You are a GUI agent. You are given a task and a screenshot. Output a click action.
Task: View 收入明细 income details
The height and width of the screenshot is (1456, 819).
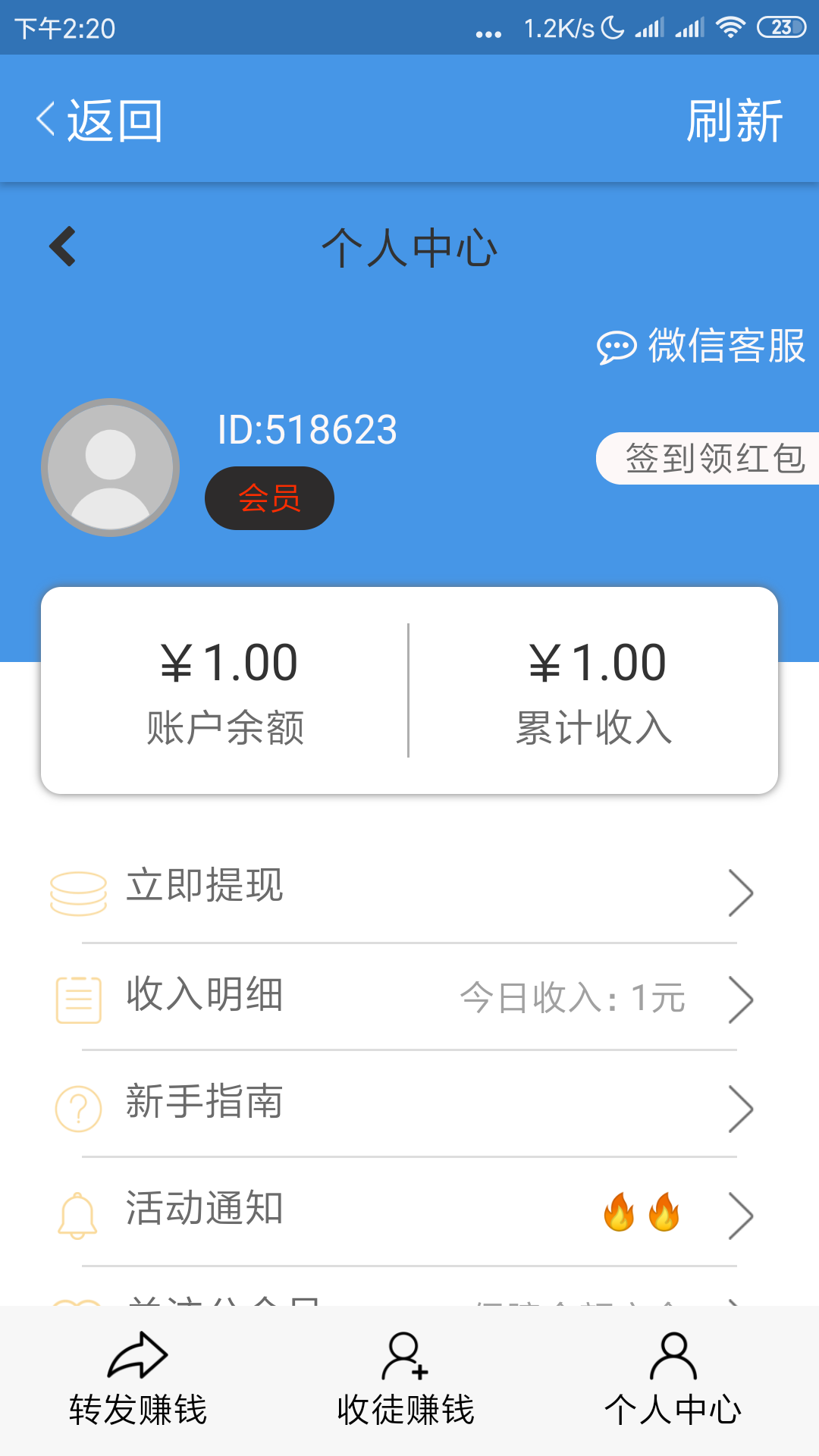coord(409,996)
